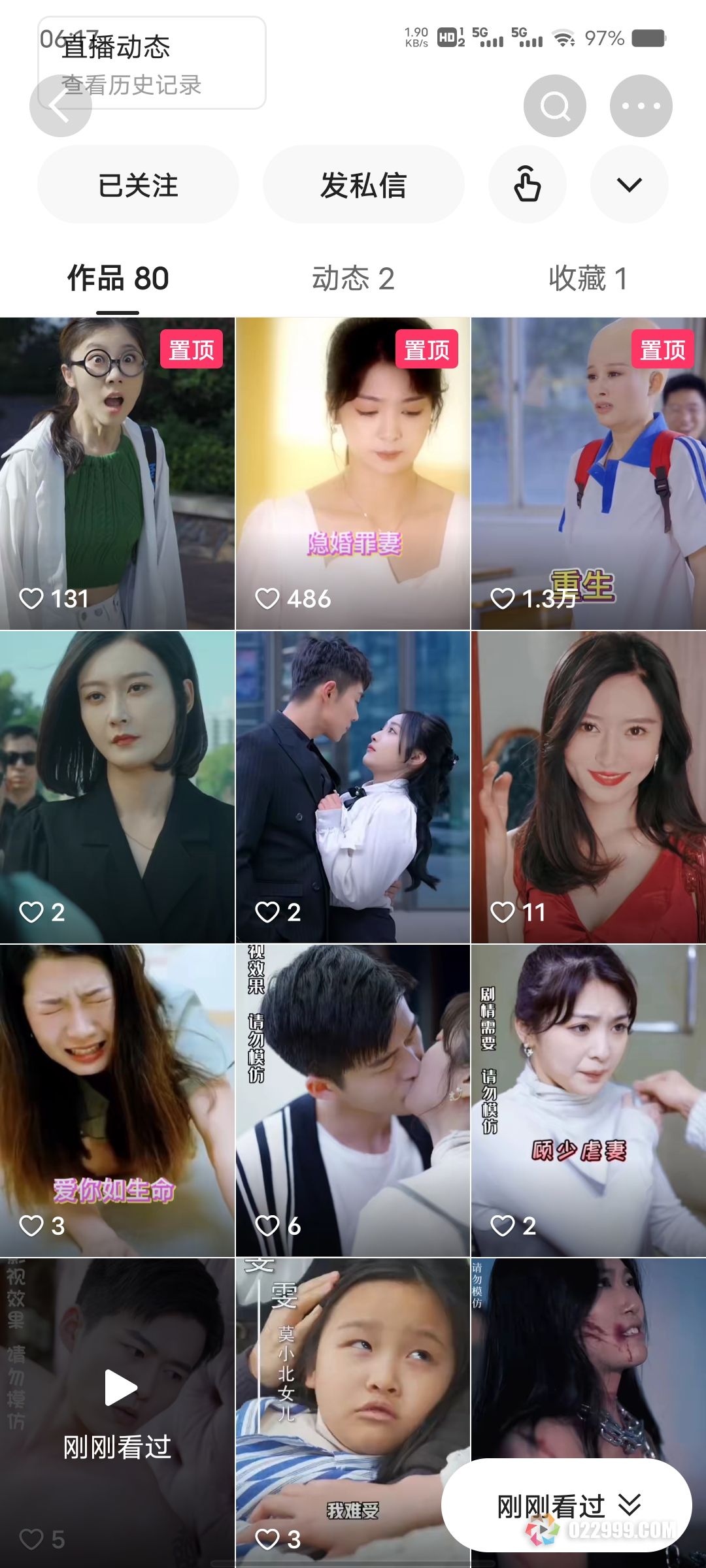
Task: Open the pinned 隐婚罪妻 video
Action: [353, 474]
